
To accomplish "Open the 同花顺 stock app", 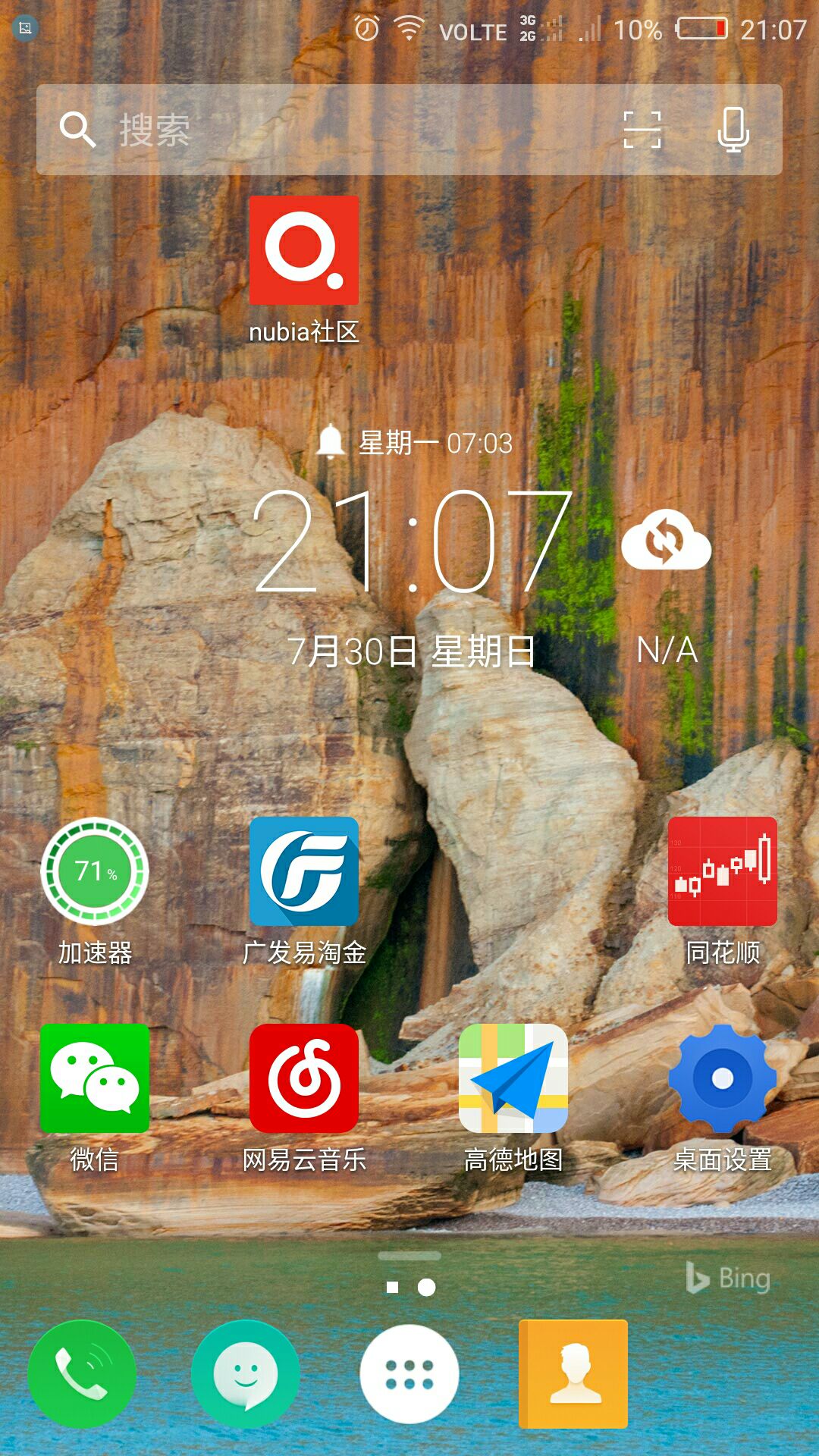I will pyautogui.click(x=722, y=872).
